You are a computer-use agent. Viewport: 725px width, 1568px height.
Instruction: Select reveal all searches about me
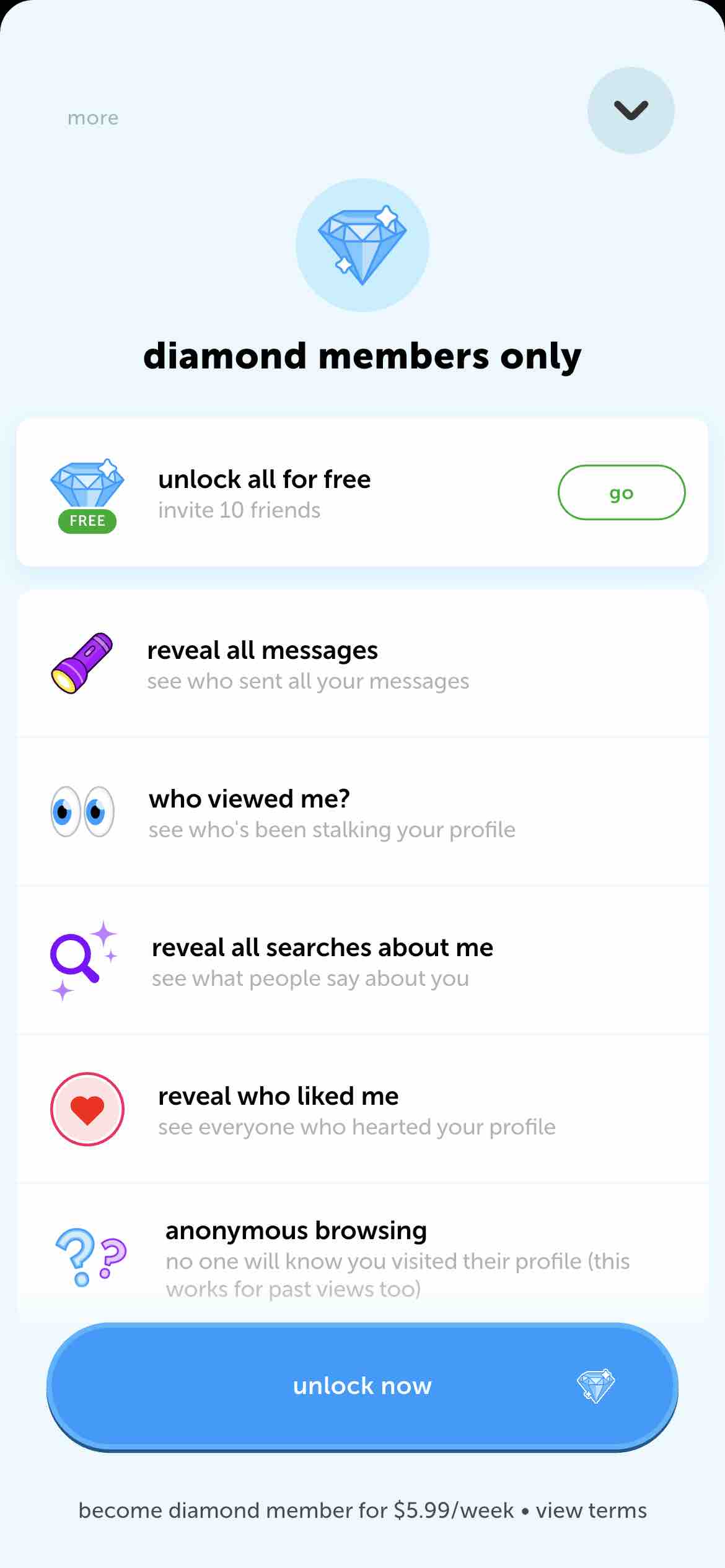coord(362,961)
